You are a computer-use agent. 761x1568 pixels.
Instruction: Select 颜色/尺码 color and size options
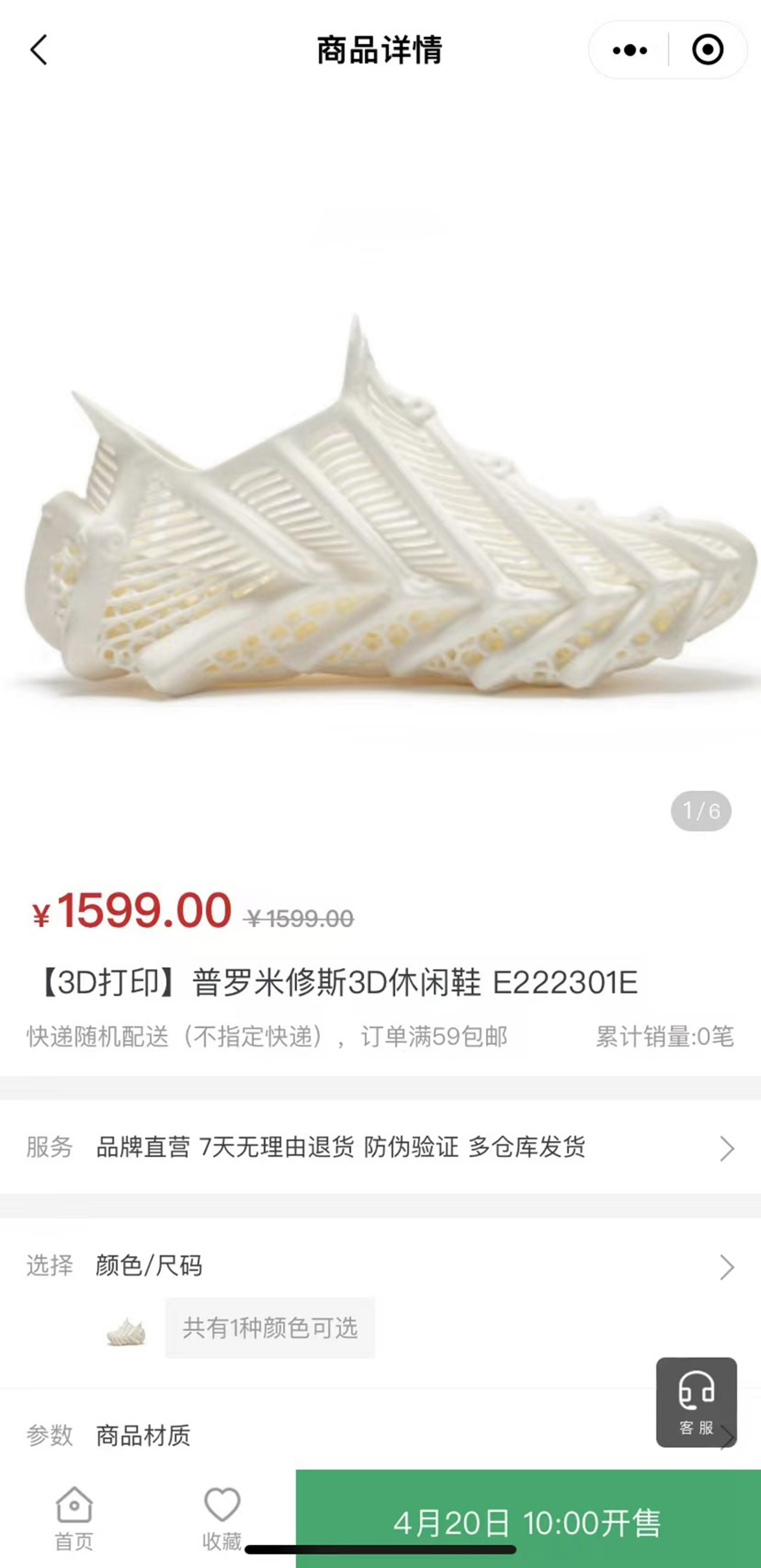380,1266
